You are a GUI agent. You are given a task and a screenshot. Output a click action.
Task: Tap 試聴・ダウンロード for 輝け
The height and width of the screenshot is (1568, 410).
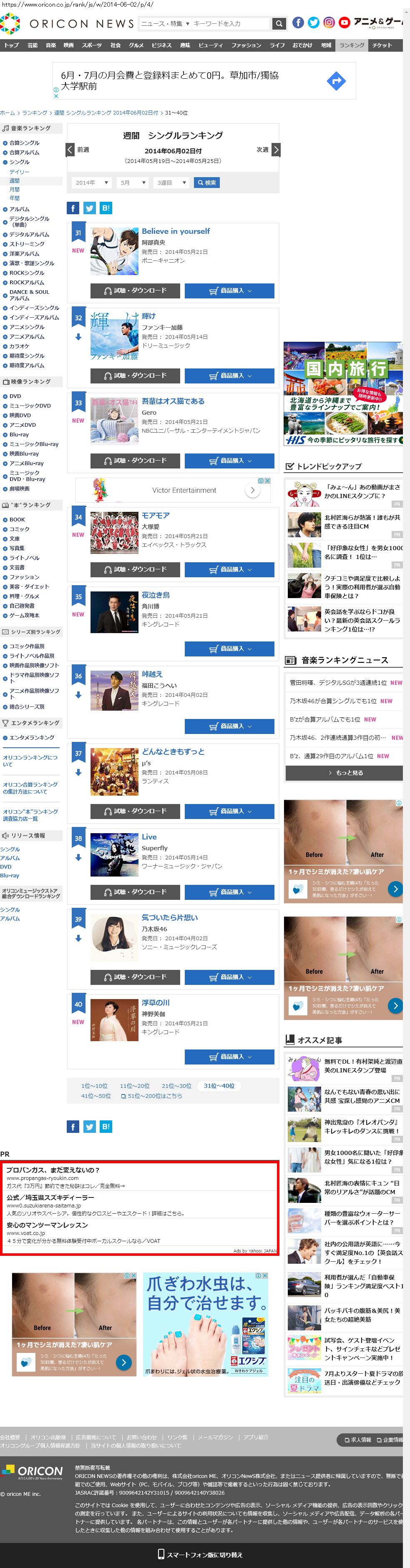pyautogui.click(x=135, y=376)
